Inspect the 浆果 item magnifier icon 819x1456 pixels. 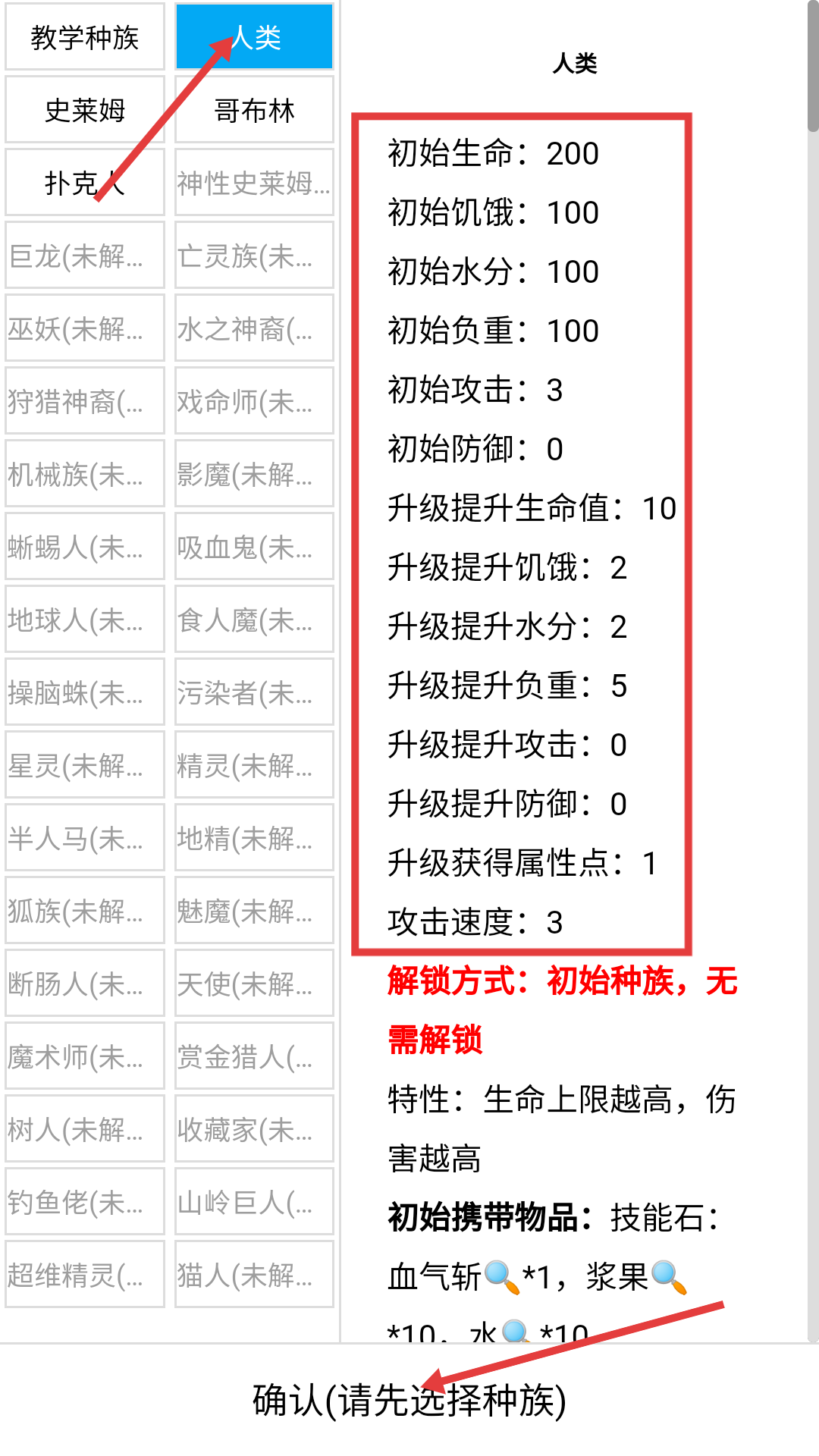point(669,1277)
